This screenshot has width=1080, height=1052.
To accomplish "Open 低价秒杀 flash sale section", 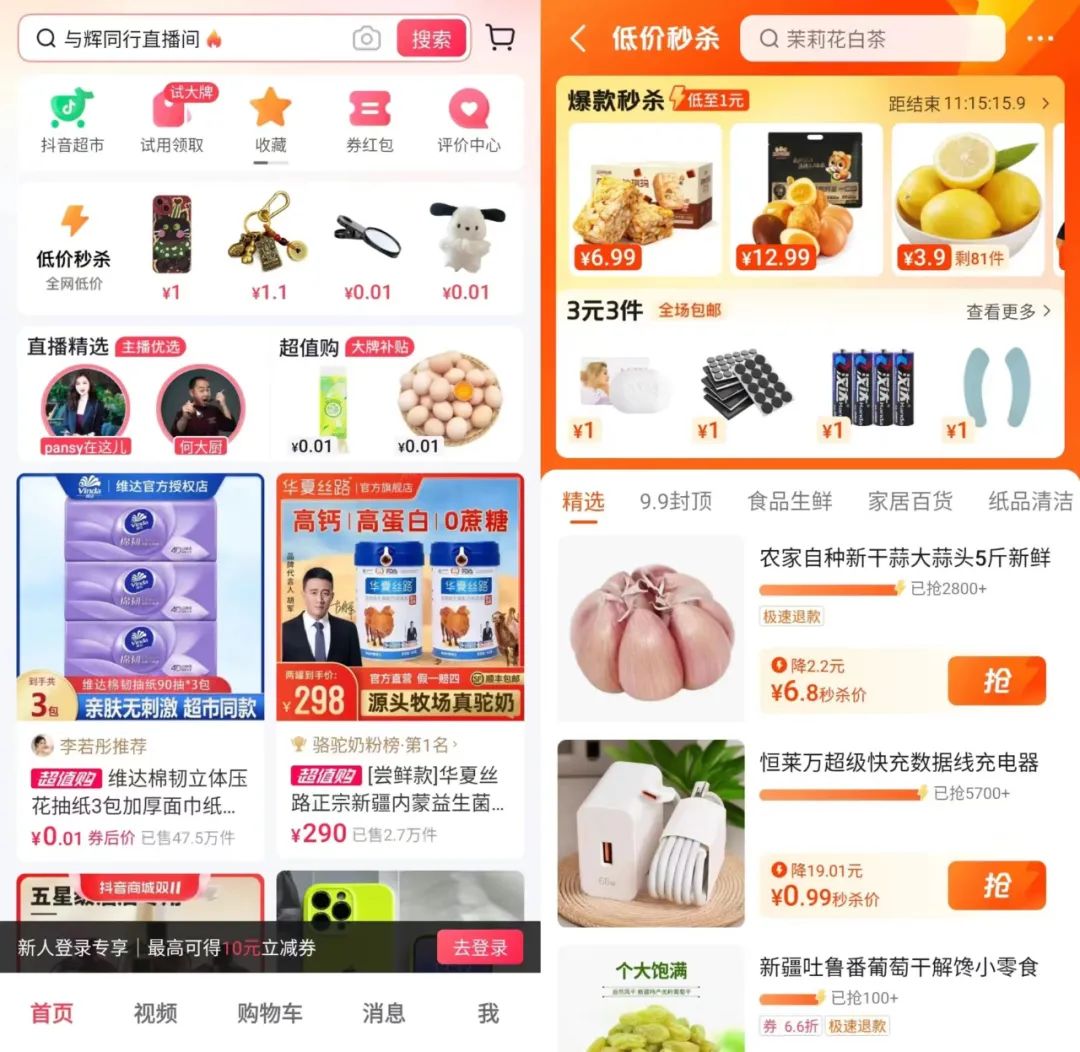I will 74,246.
